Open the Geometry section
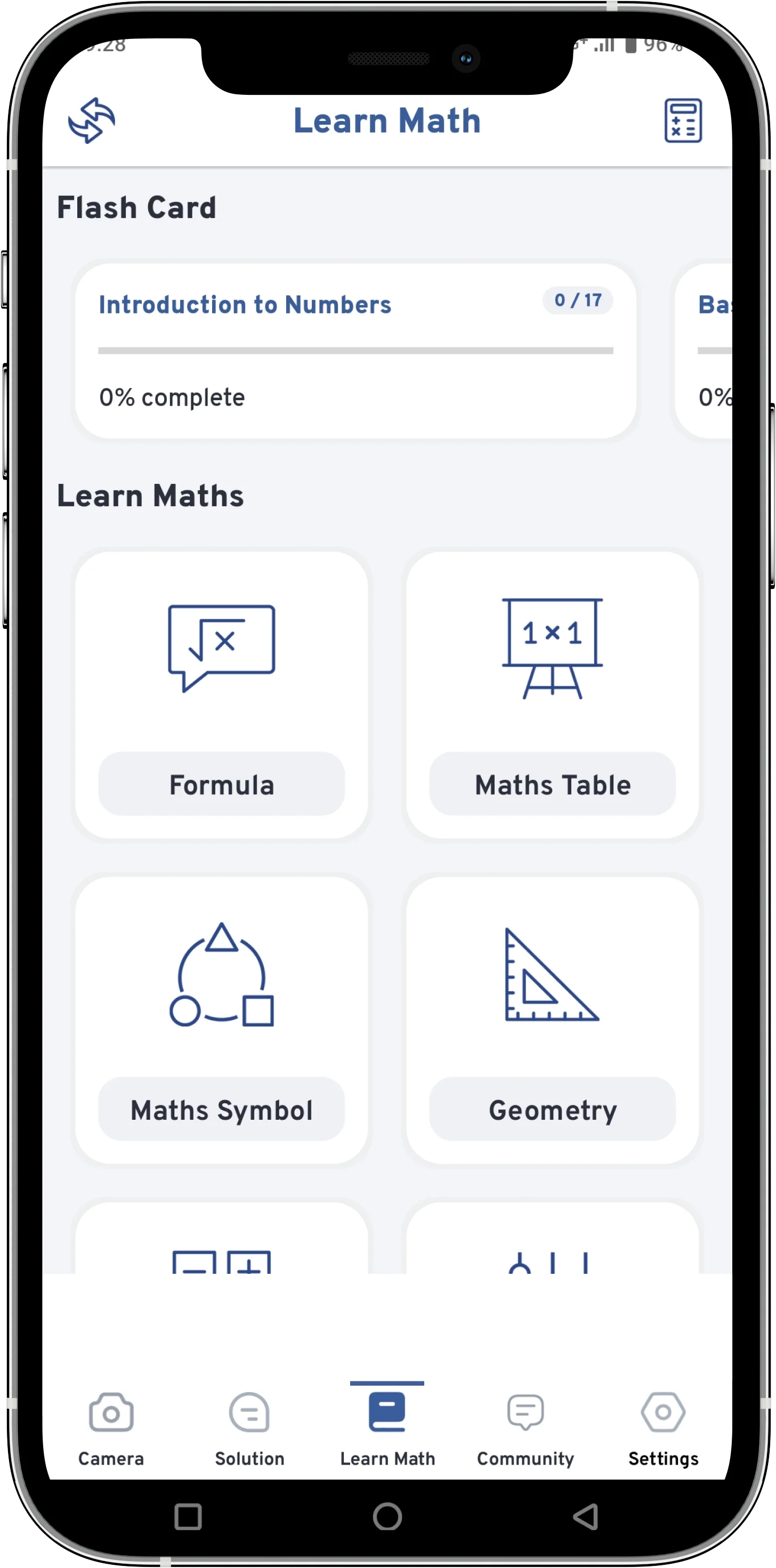 click(x=552, y=1020)
